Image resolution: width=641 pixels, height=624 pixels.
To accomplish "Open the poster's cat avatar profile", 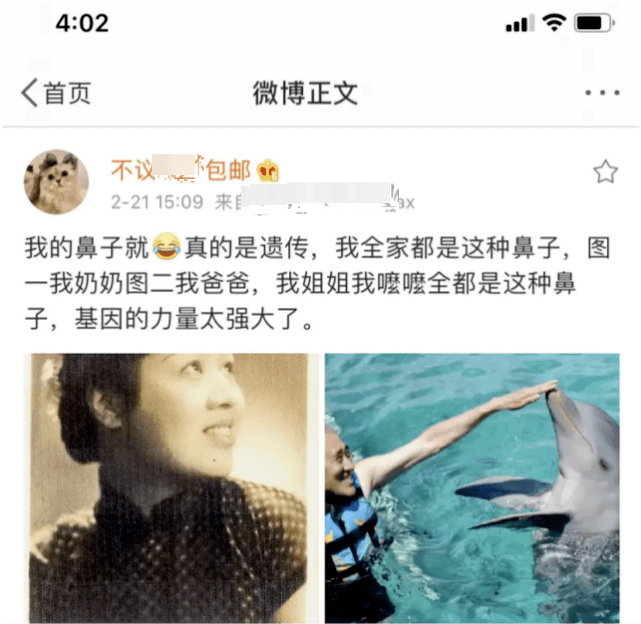I will (x=56, y=182).
